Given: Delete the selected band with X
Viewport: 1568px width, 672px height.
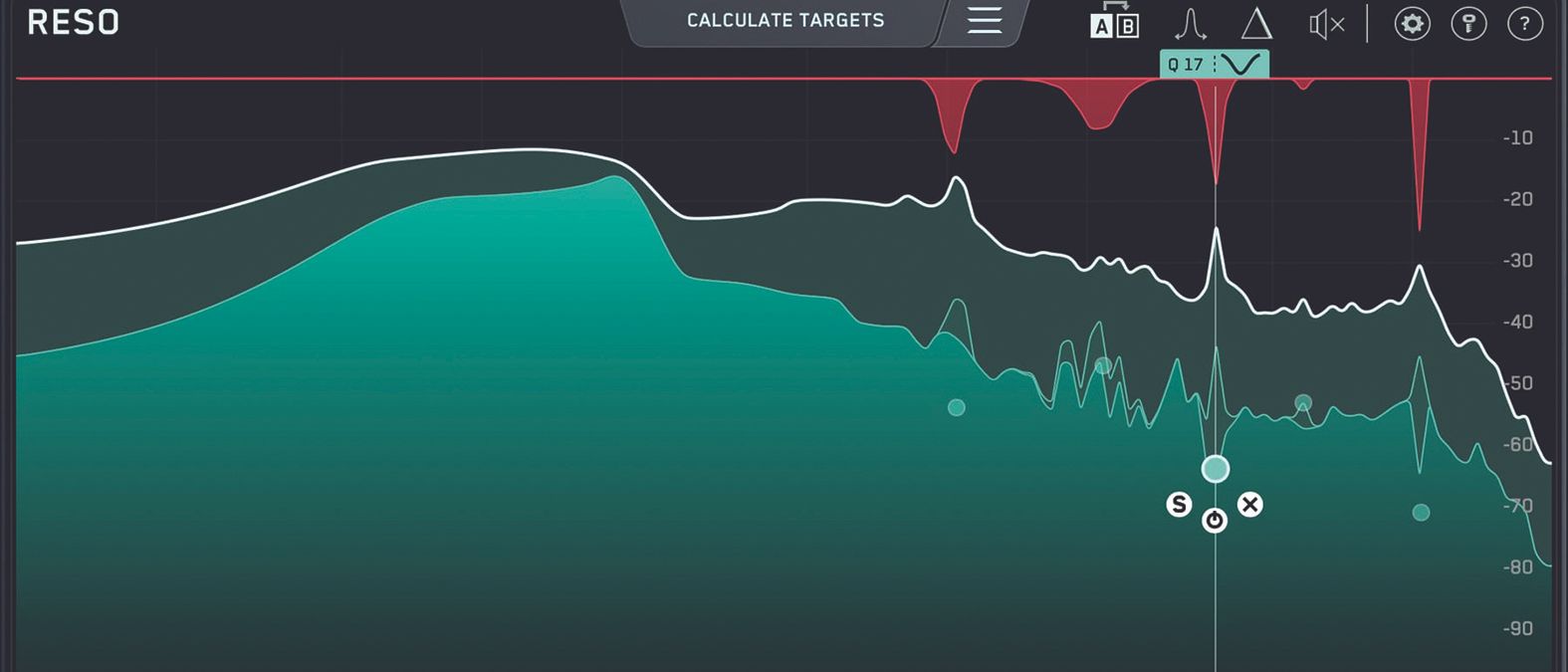Looking at the screenshot, I should click(1250, 505).
